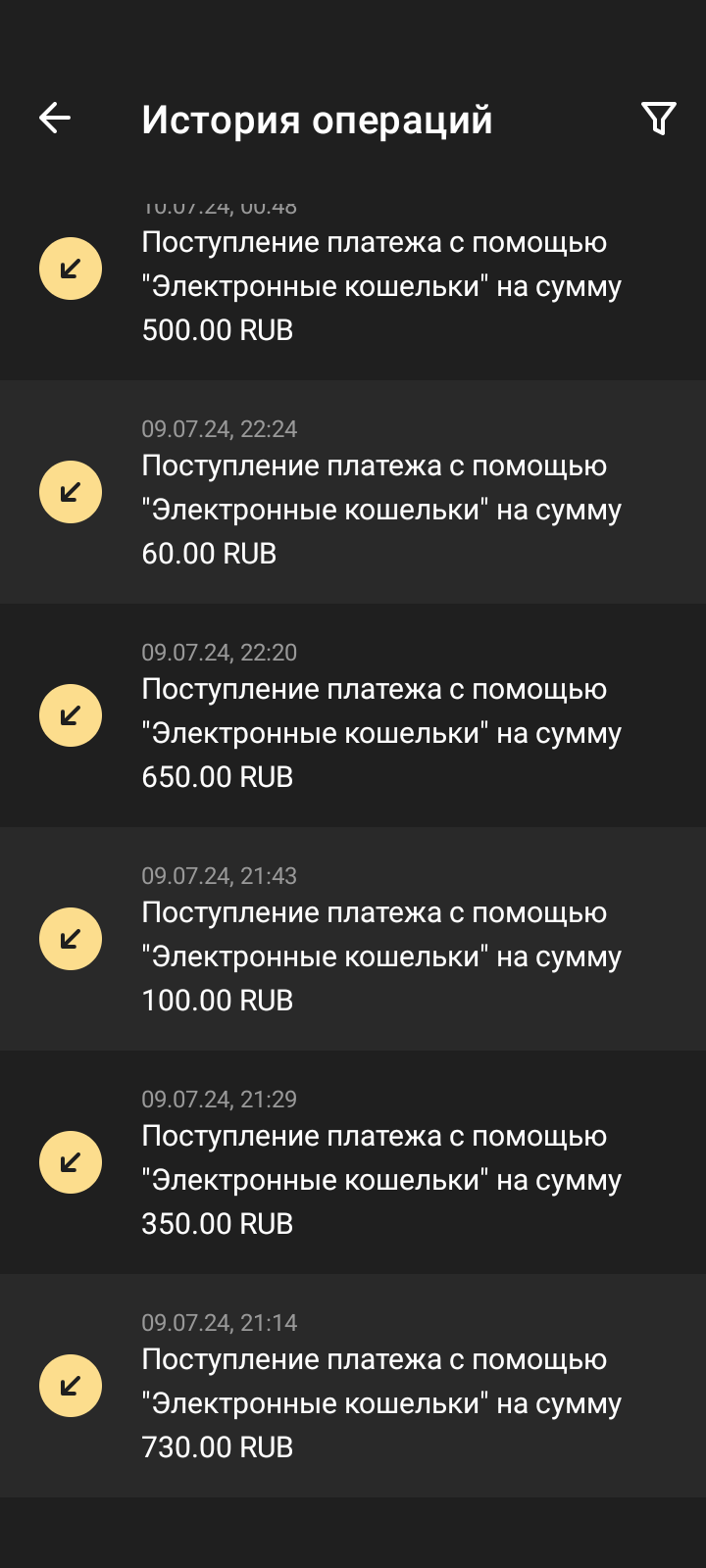Image resolution: width=706 pixels, height=1568 pixels.
Task: Go back from operations history
Action: tap(55, 119)
